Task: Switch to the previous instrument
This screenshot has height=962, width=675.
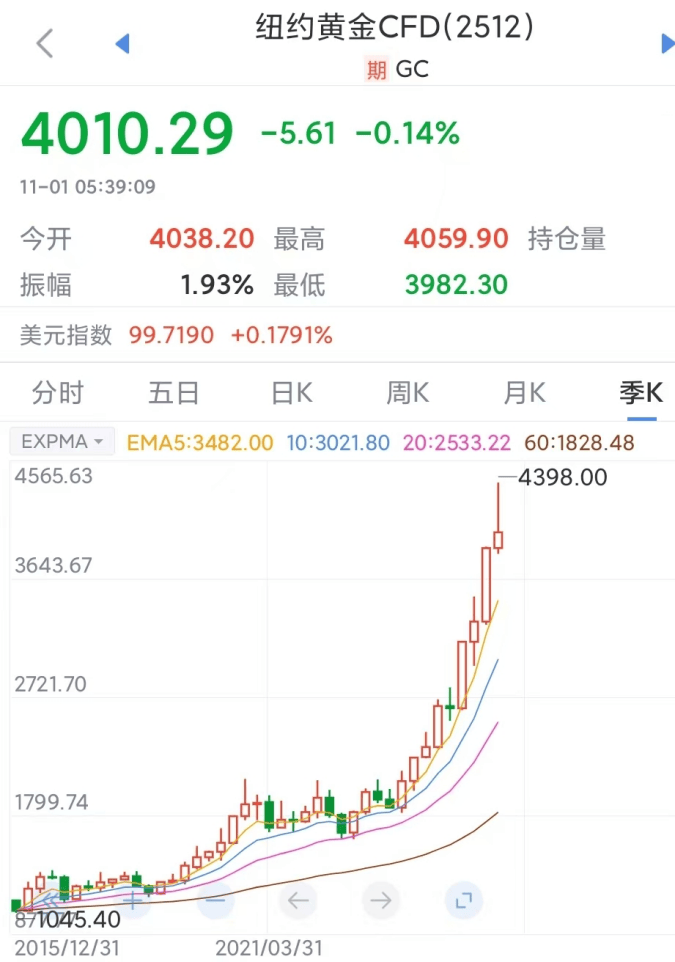Action: [123, 43]
